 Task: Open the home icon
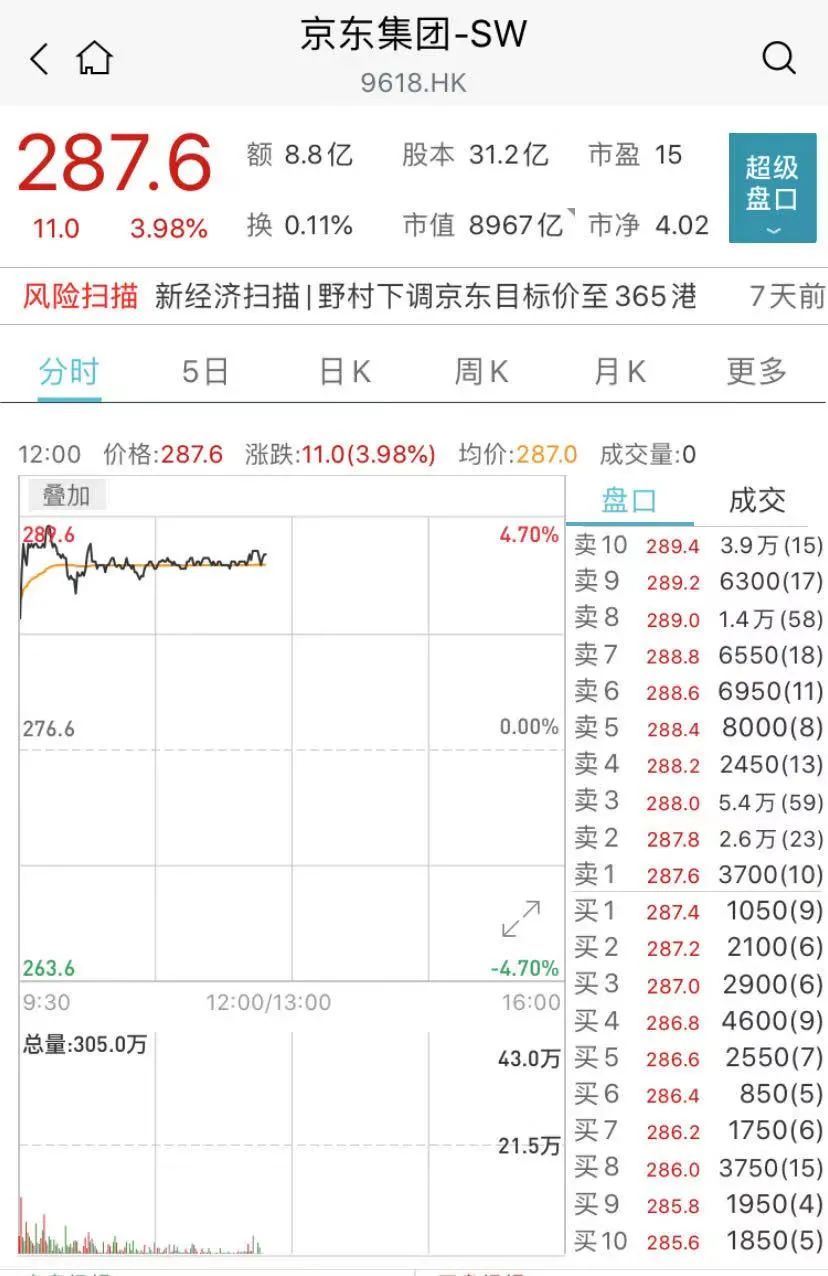[x=94, y=58]
